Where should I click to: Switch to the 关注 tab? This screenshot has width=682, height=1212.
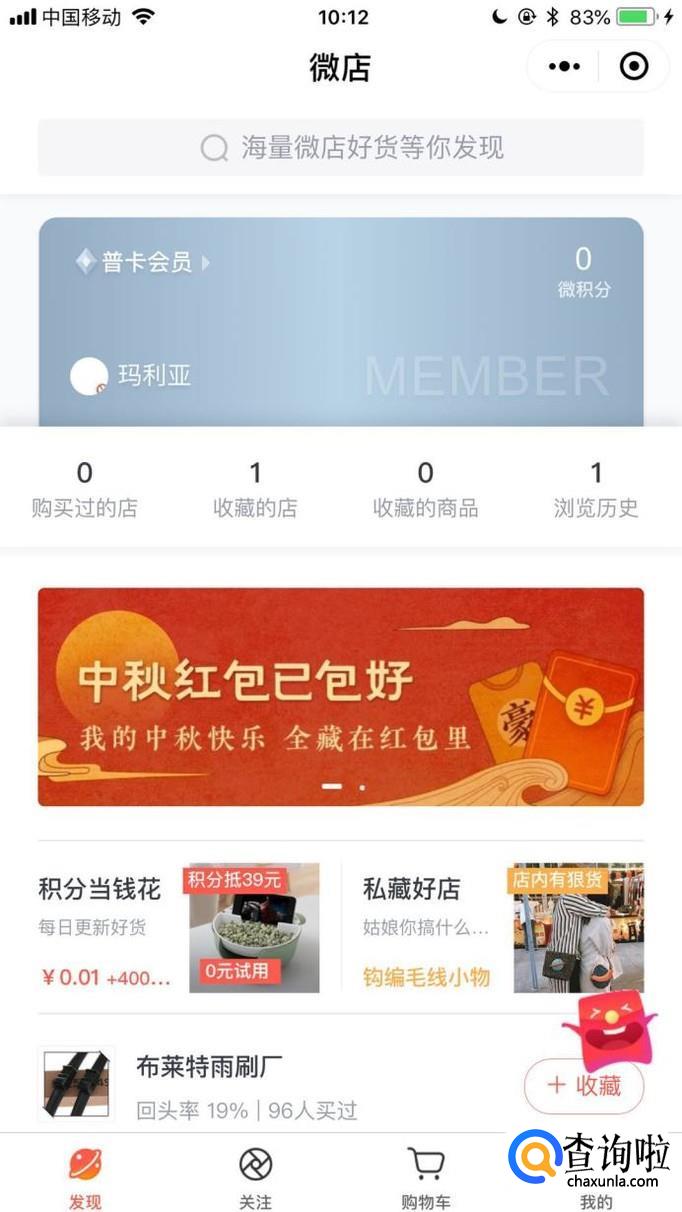coord(255,1177)
